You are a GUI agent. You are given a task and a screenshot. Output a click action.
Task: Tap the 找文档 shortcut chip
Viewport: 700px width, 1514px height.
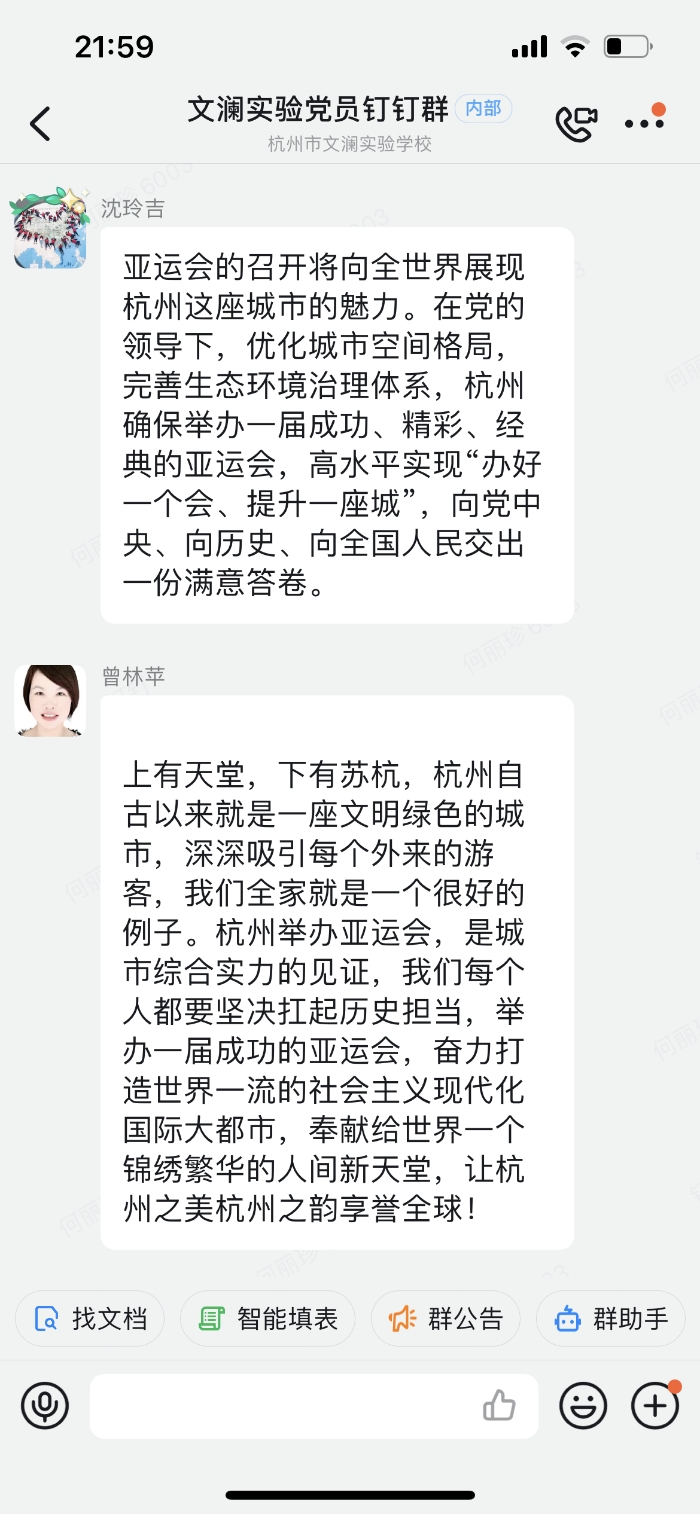pos(90,1319)
